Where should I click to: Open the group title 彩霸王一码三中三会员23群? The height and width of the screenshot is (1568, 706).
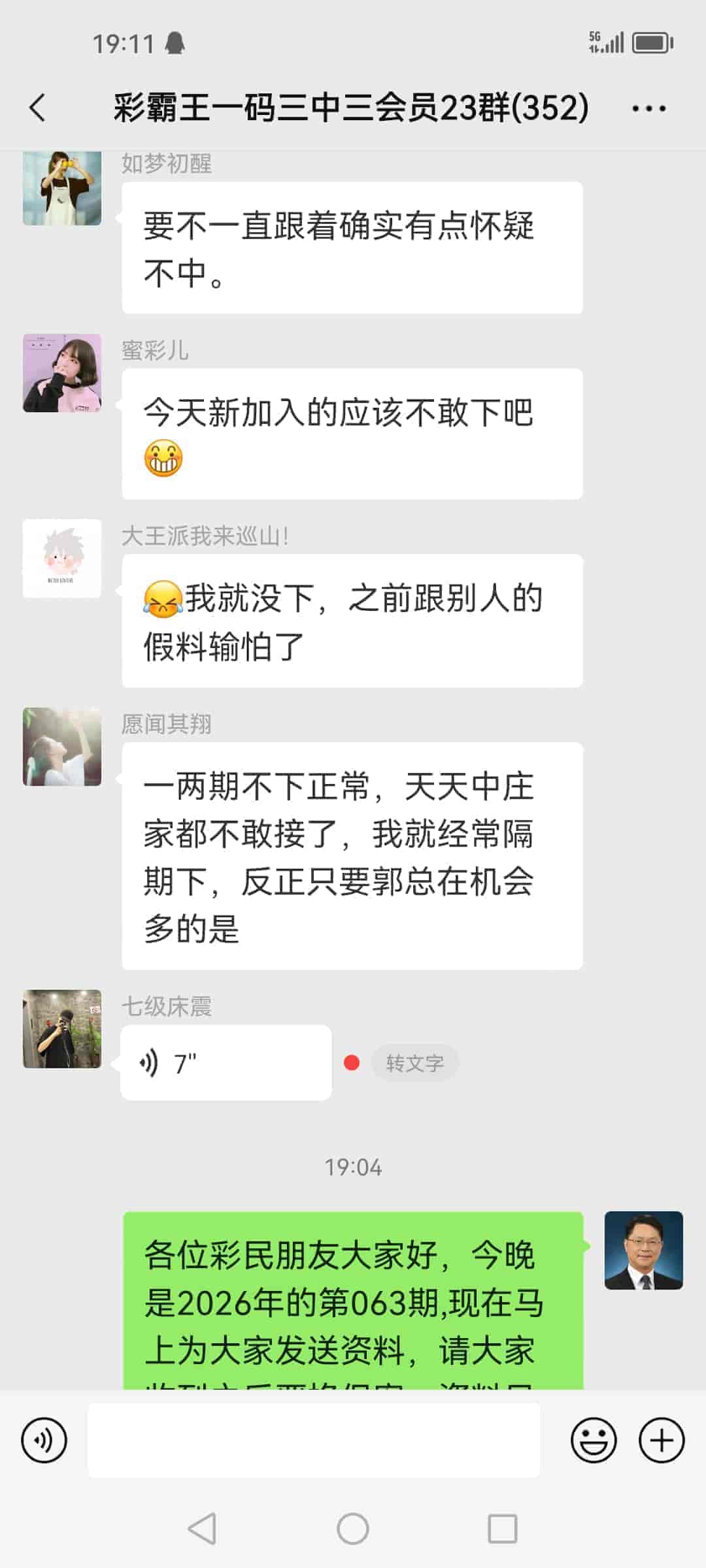352,108
